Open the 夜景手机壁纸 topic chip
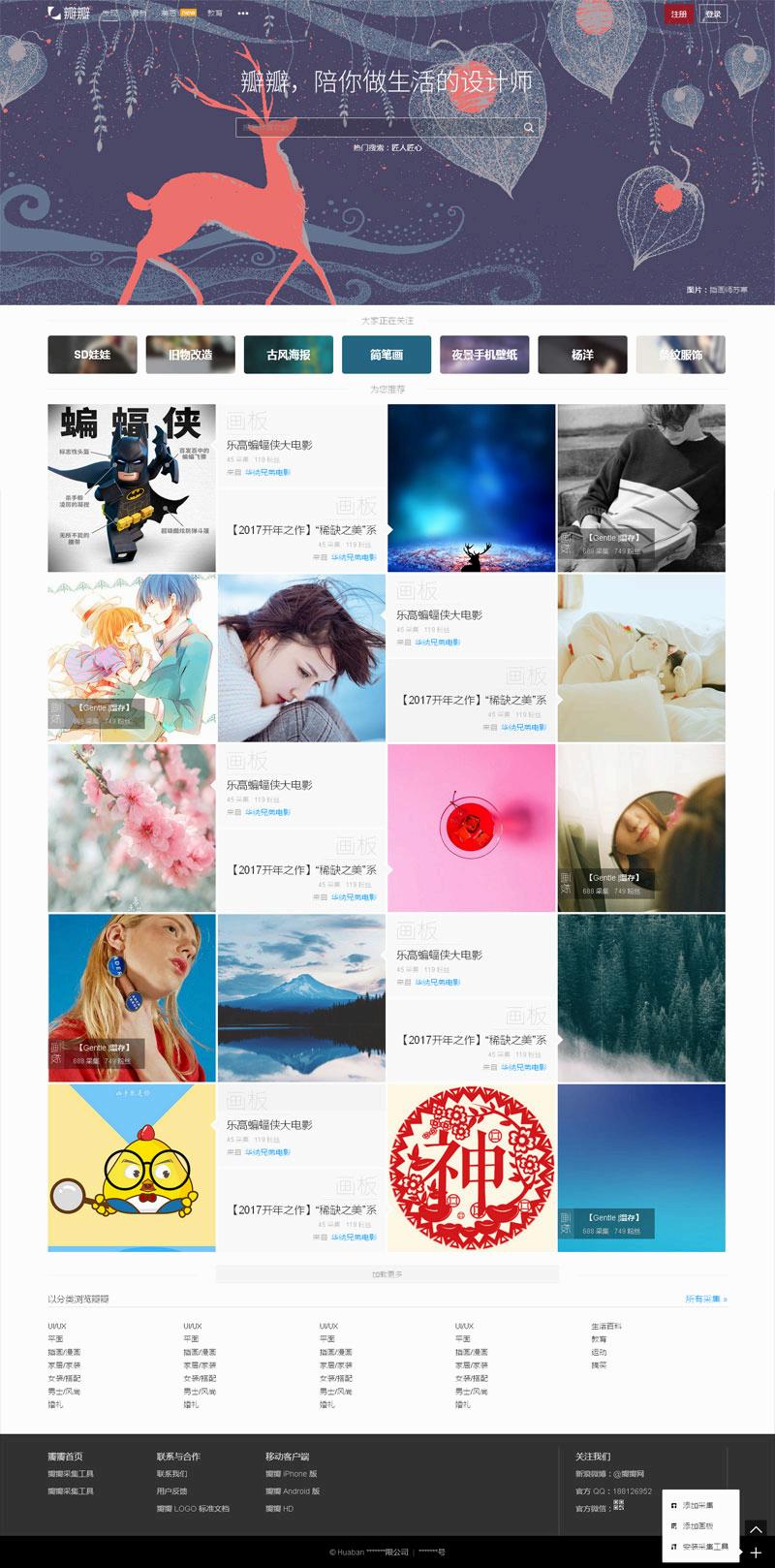The width and height of the screenshot is (775, 1568). pos(484,355)
